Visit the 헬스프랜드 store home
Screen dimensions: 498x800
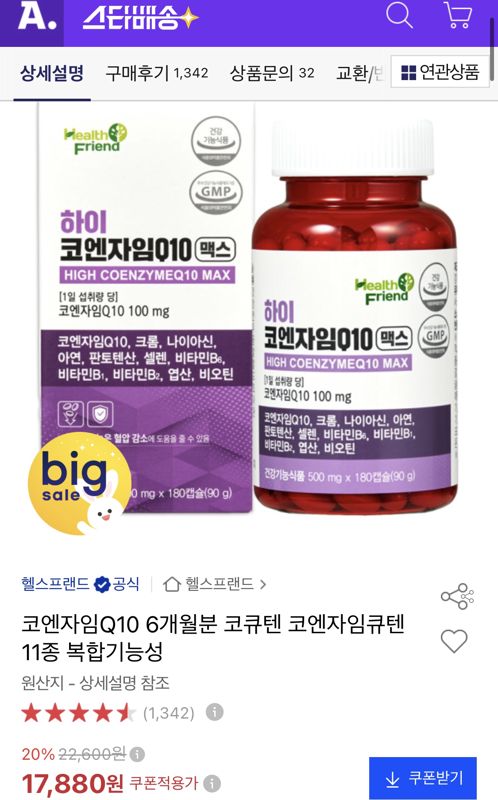coord(214,583)
